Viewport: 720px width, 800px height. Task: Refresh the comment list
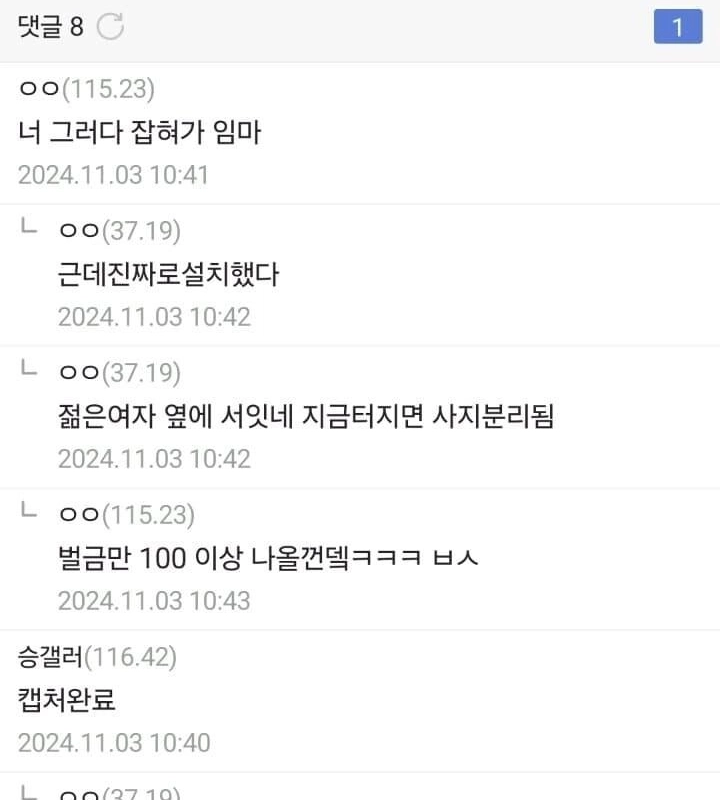[x=110, y=27]
